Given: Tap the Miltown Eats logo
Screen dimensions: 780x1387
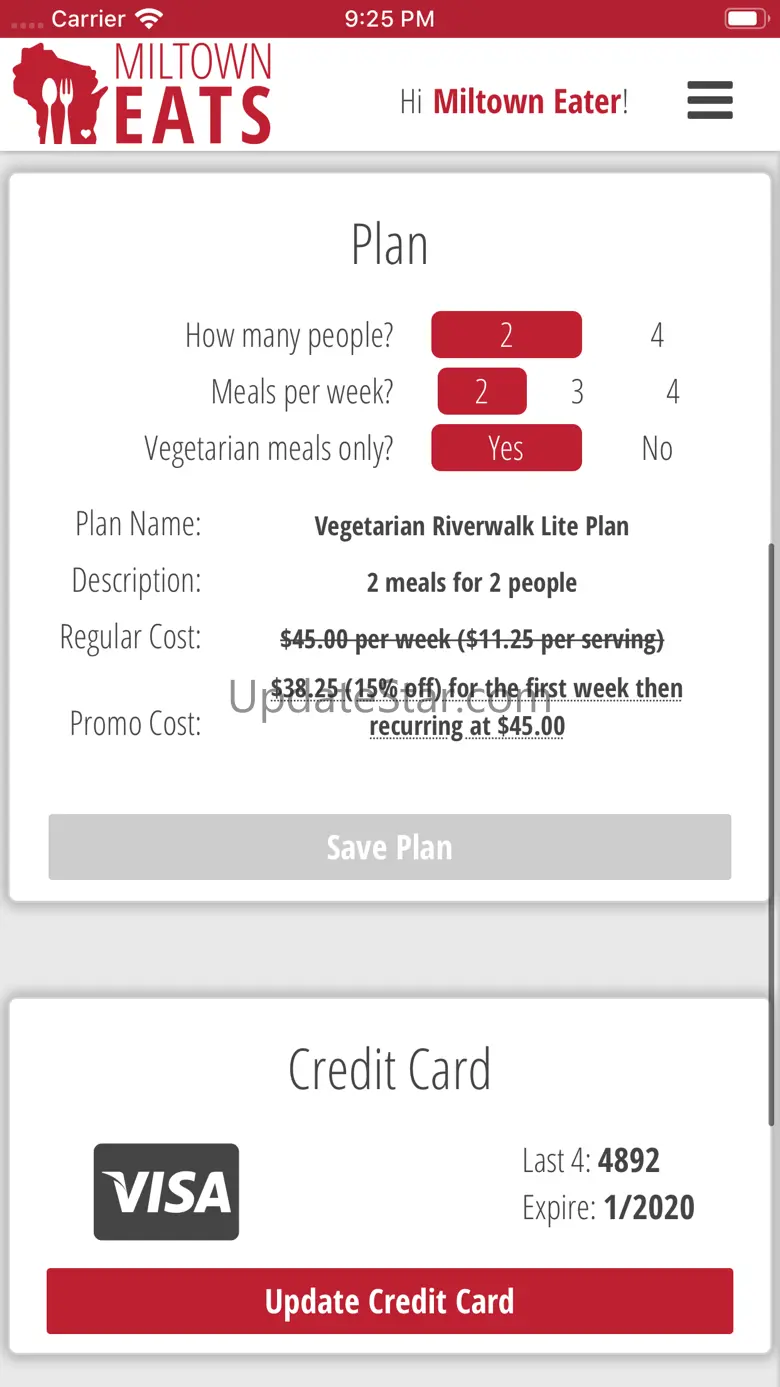Looking at the screenshot, I should tap(142, 94).
